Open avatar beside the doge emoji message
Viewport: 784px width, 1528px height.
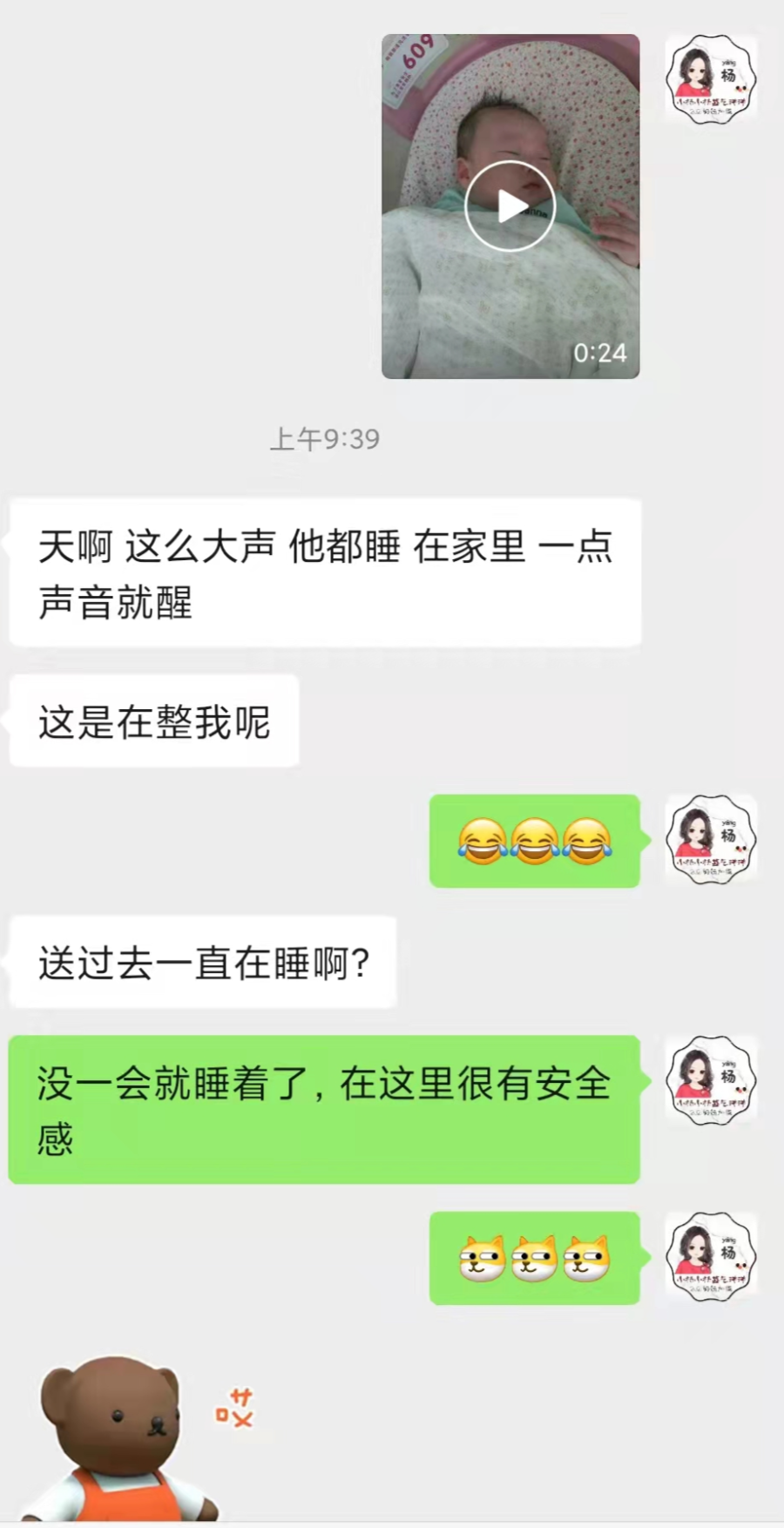711,1257
